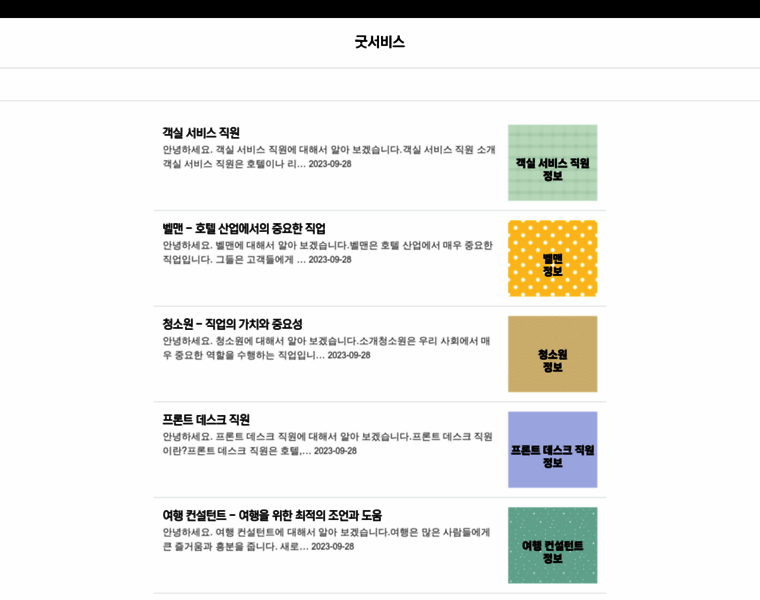View the 청소원 정보 thumbnail
The width and height of the screenshot is (760, 600).
pyautogui.click(x=552, y=354)
